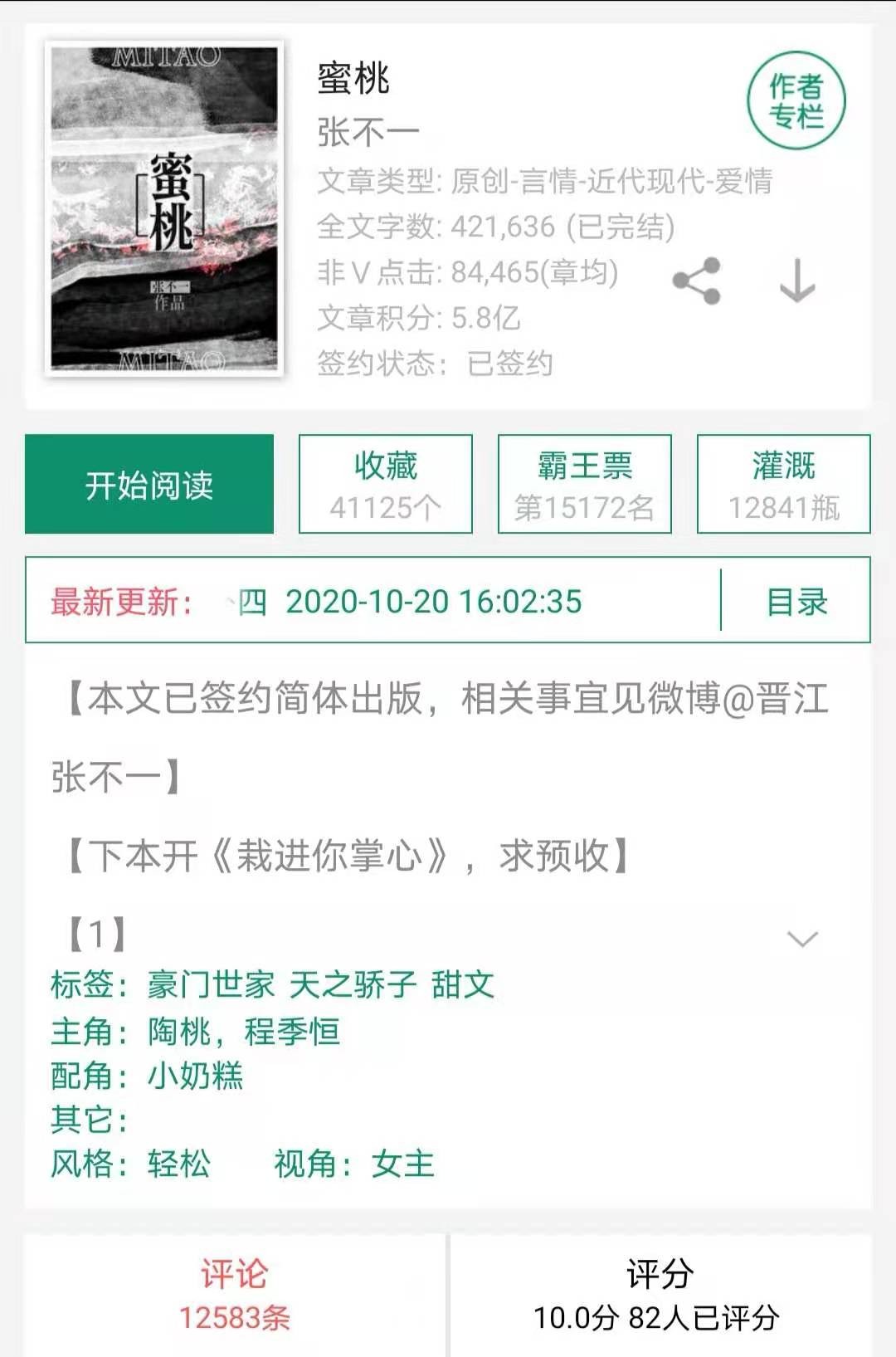Open the 作者专栏 author column
Image resolution: width=896 pixels, height=1357 pixels.
click(x=796, y=100)
